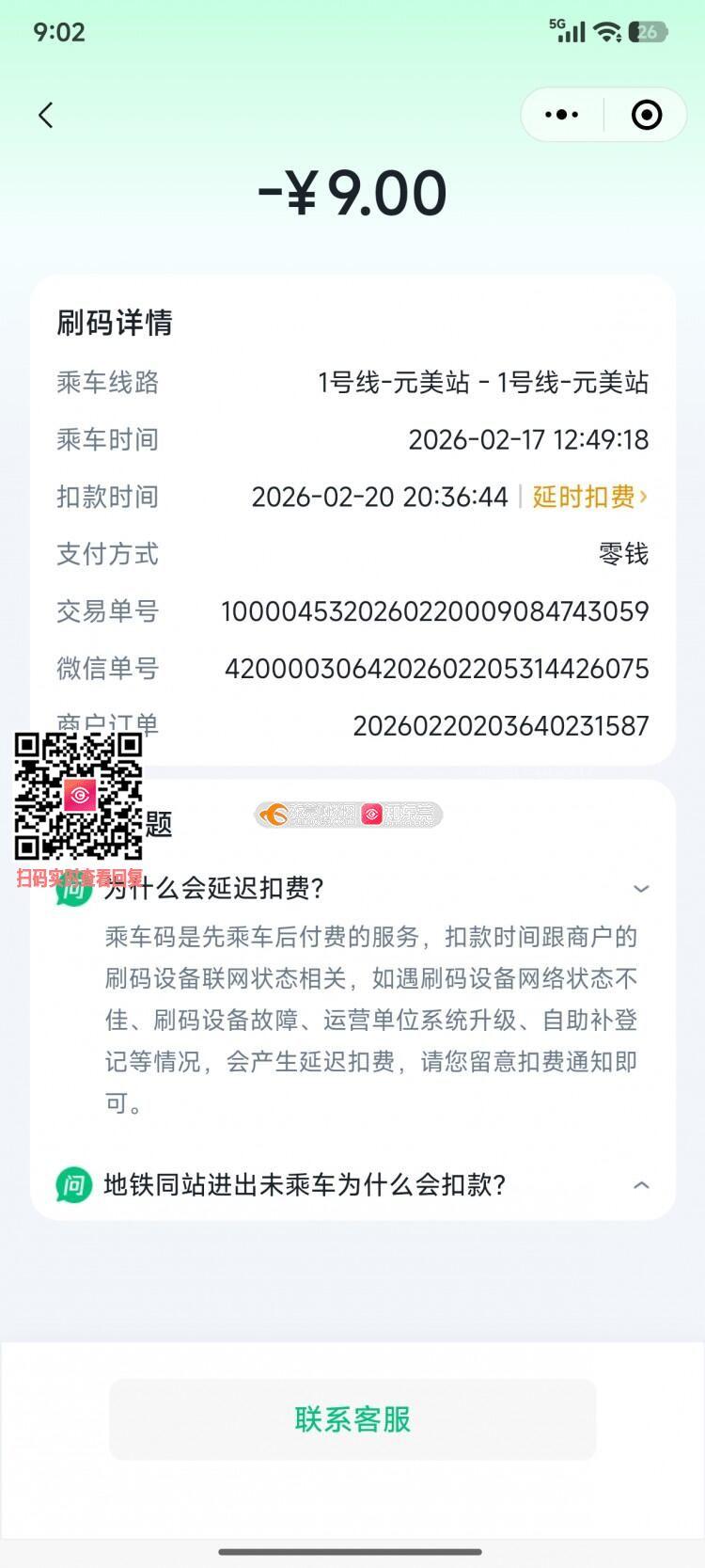The width and height of the screenshot is (705, 1568).
Task: Go back using the top-left arrow
Action: tap(45, 115)
